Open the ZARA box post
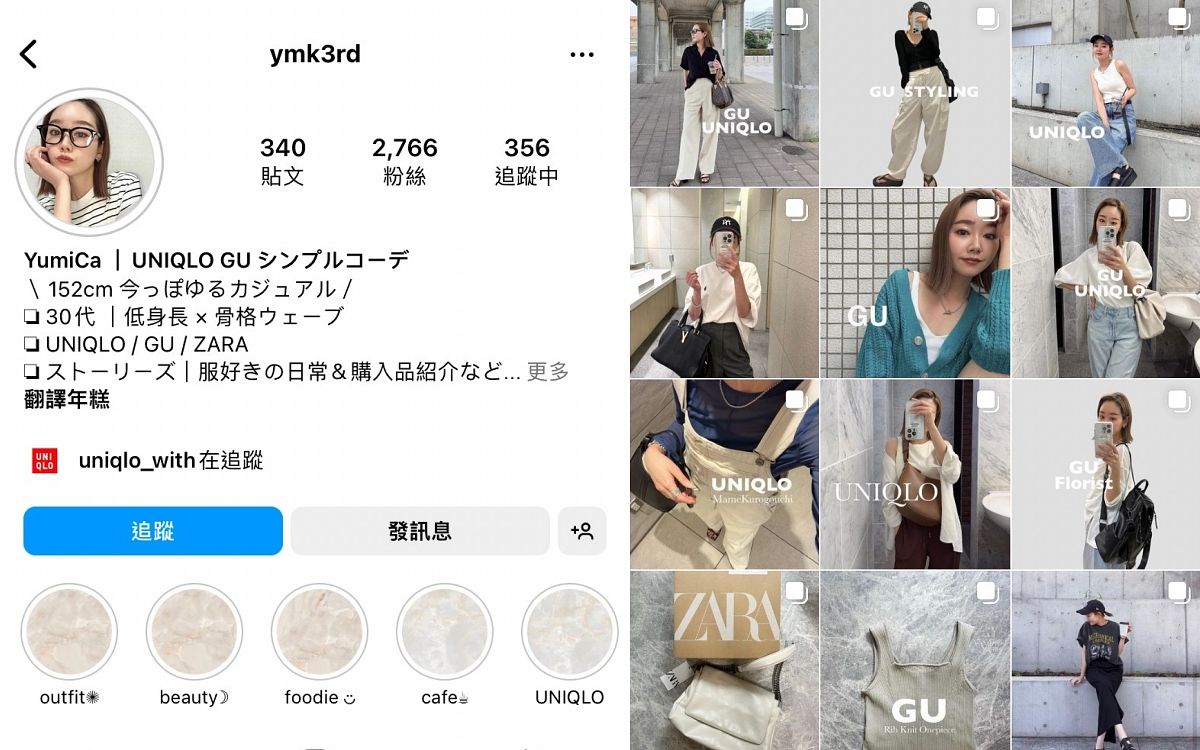1200x750 pixels. (x=724, y=660)
